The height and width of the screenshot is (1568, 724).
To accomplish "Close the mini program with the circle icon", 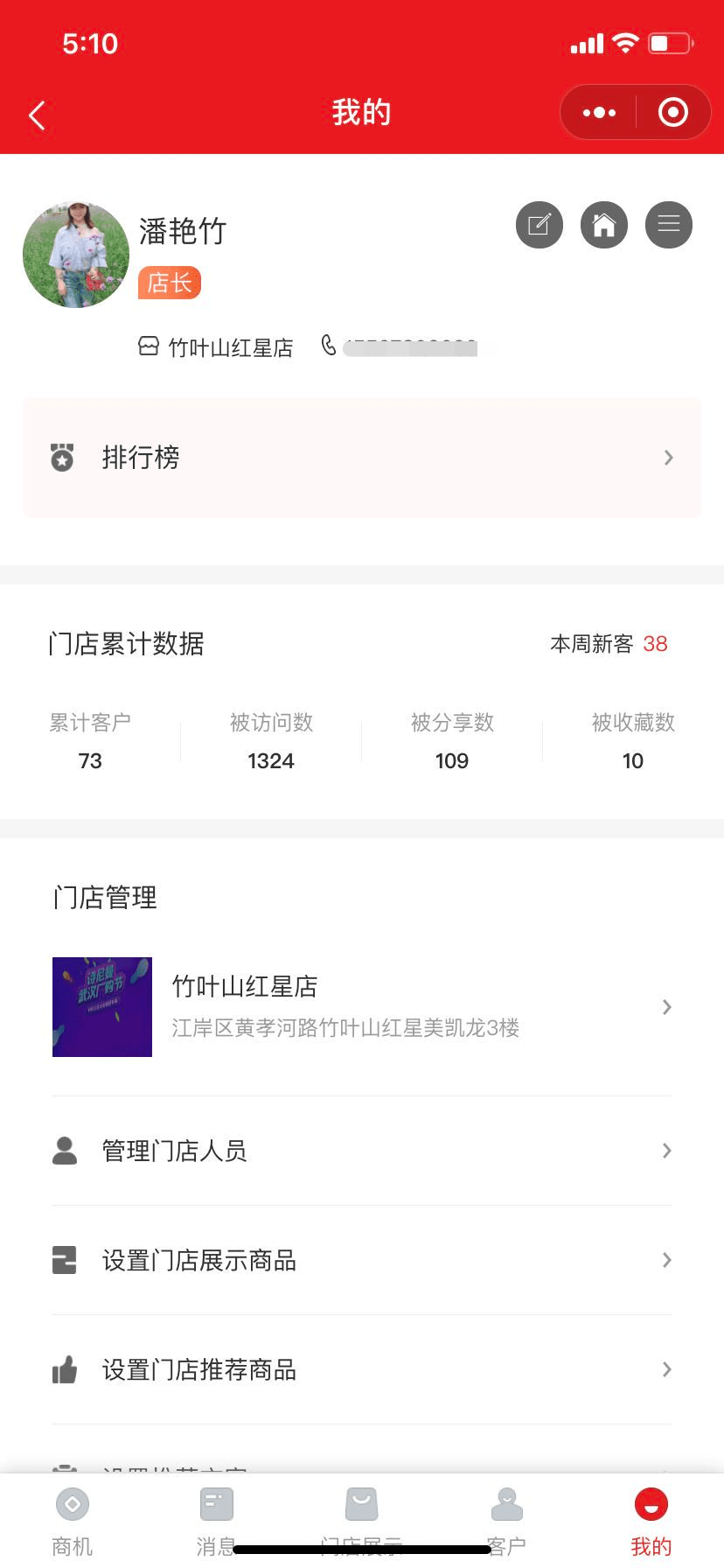I will tap(672, 113).
